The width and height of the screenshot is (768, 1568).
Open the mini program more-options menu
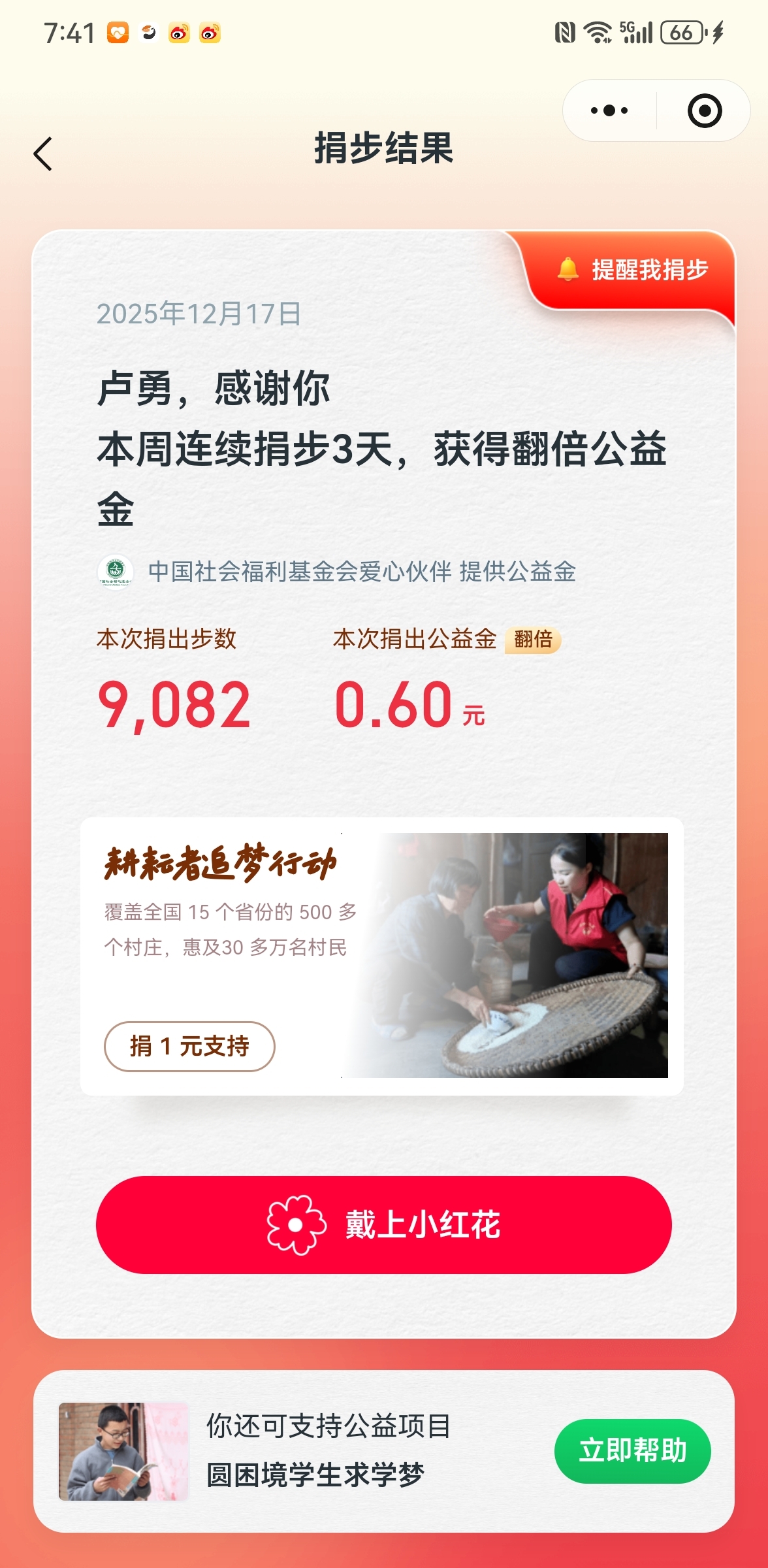click(609, 110)
